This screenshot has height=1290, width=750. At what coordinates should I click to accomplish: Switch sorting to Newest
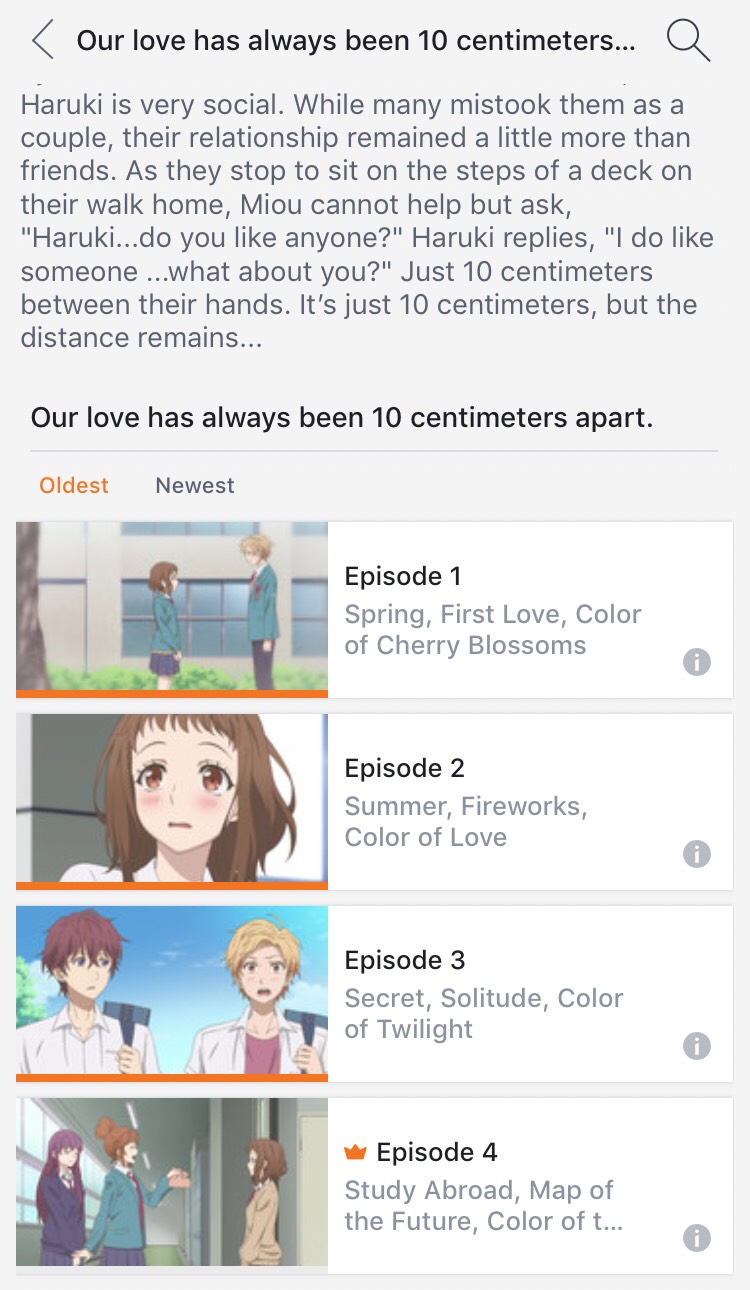(x=195, y=486)
